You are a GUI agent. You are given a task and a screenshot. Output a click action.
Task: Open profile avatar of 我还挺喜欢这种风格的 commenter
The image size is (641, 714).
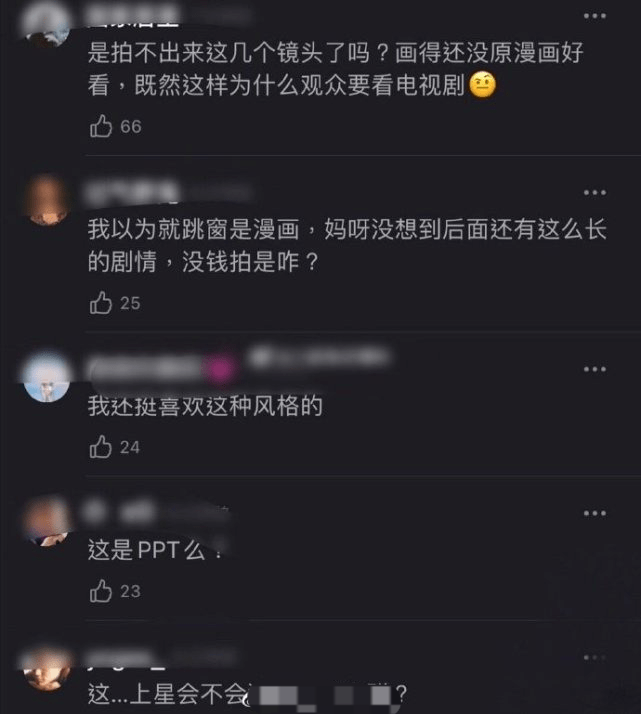[x=47, y=377]
